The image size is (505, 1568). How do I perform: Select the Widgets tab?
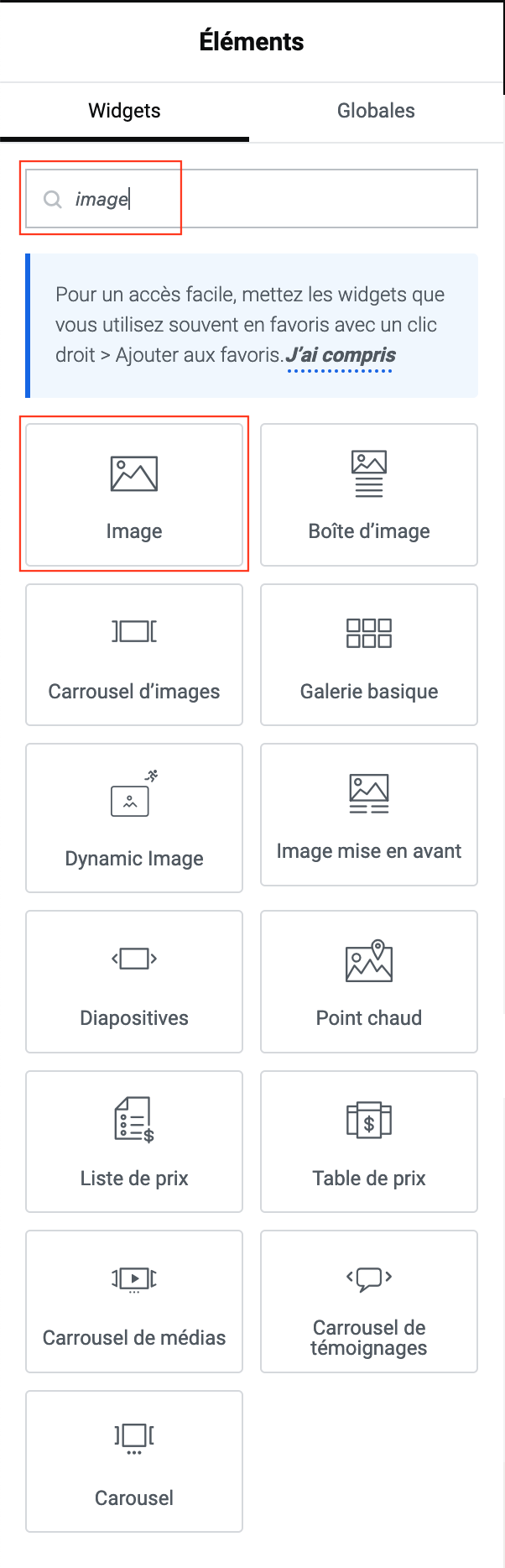click(x=124, y=111)
